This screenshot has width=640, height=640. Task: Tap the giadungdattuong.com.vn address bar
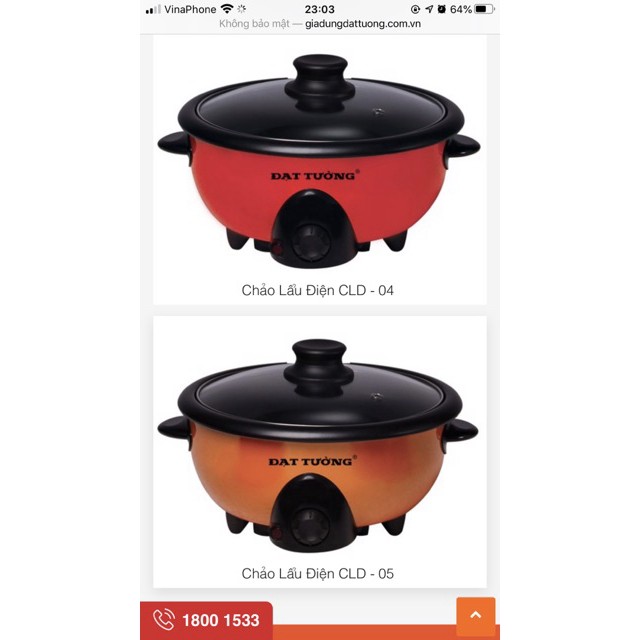pyautogui.click(x=320, y=23)
